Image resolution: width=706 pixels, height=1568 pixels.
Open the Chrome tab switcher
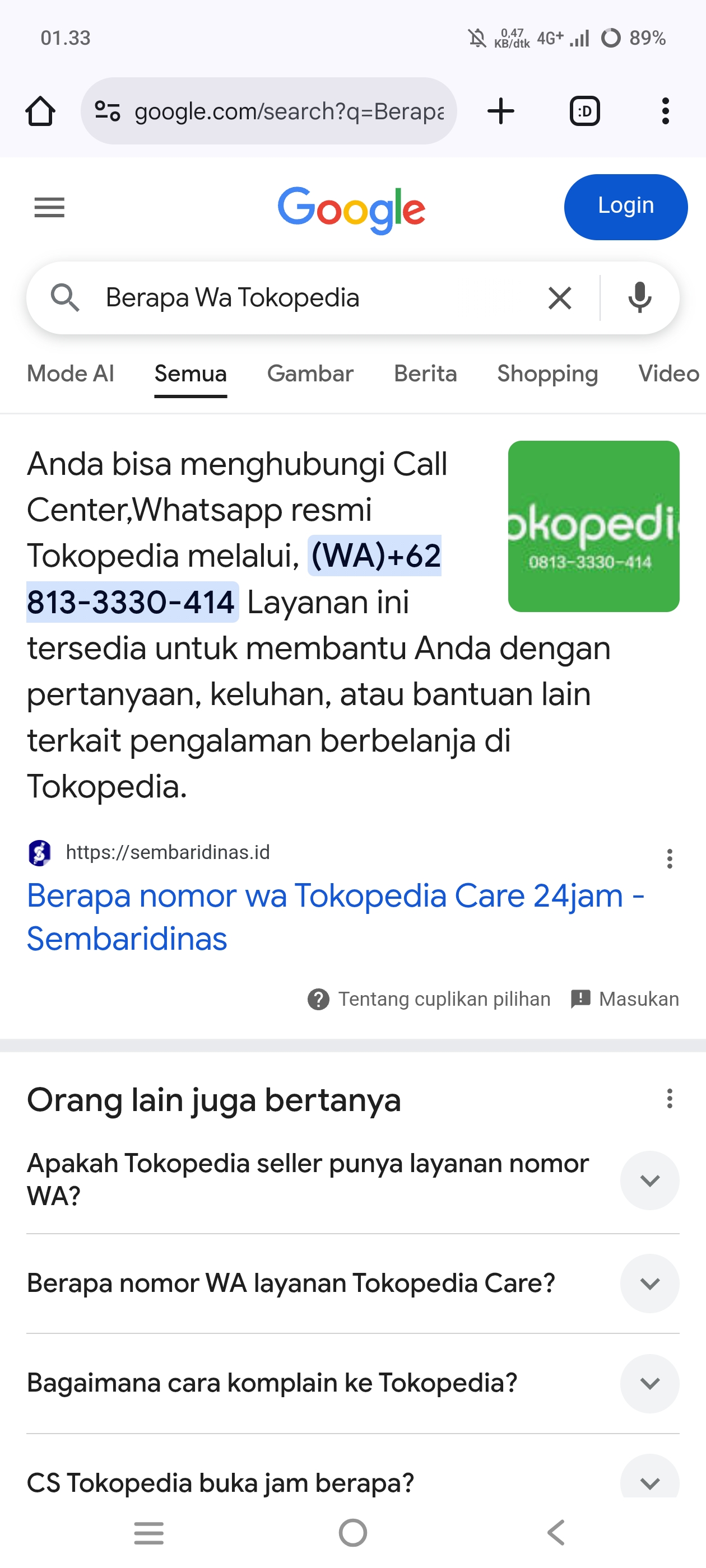click(583, 110)
